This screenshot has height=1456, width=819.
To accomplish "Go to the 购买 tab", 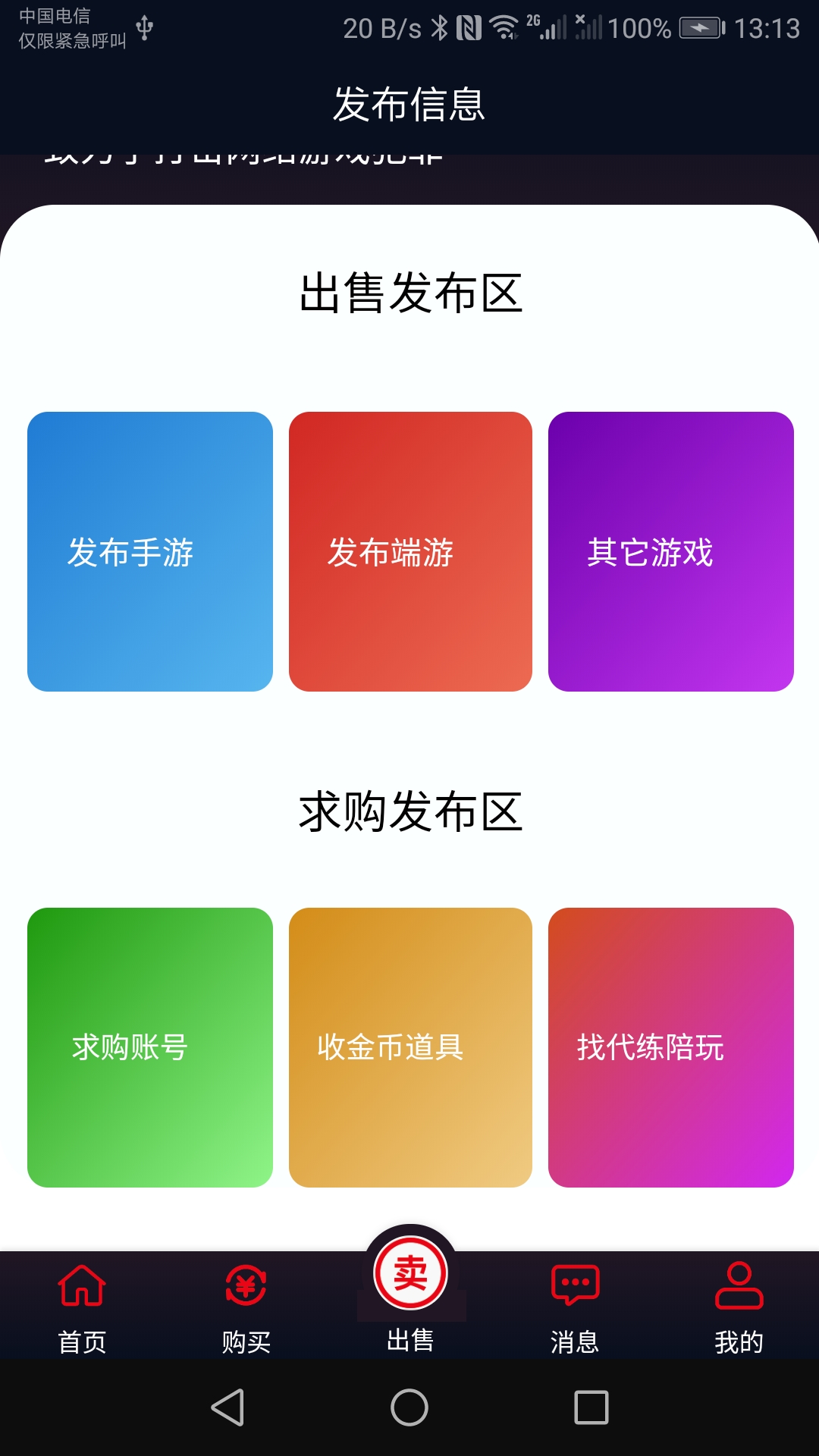I will 246,1308.
